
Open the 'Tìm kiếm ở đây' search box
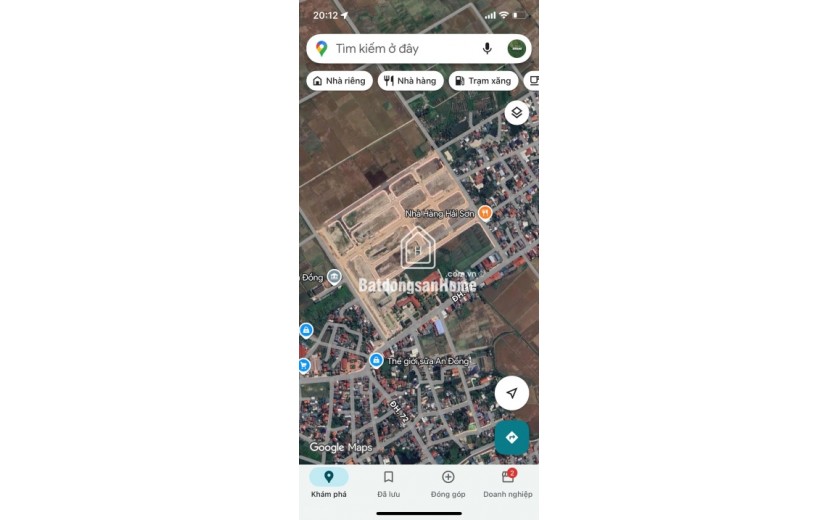(x=400, y=49)
